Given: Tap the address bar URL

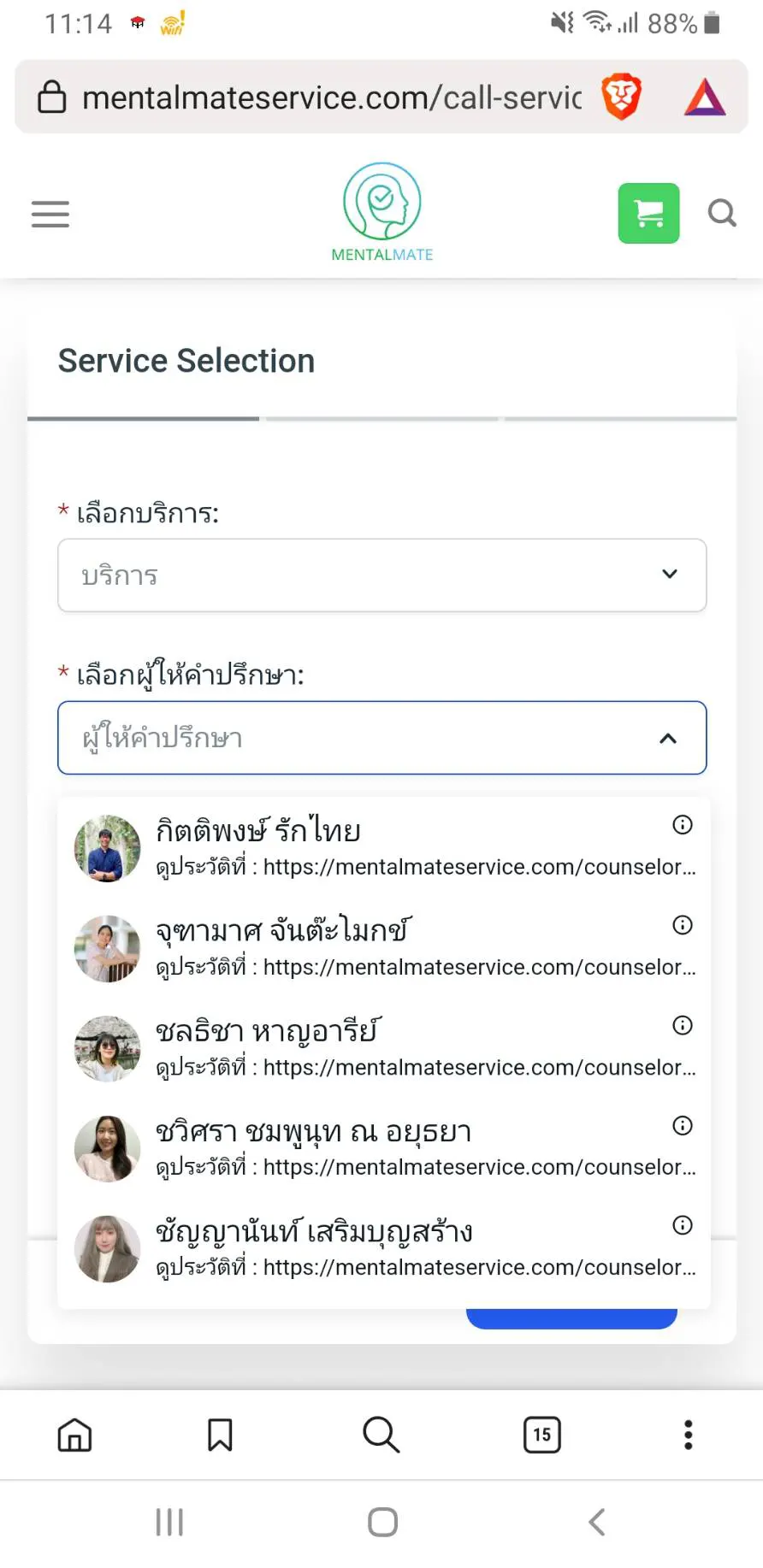Looking at the screenshot, I should tap(331, 98).
